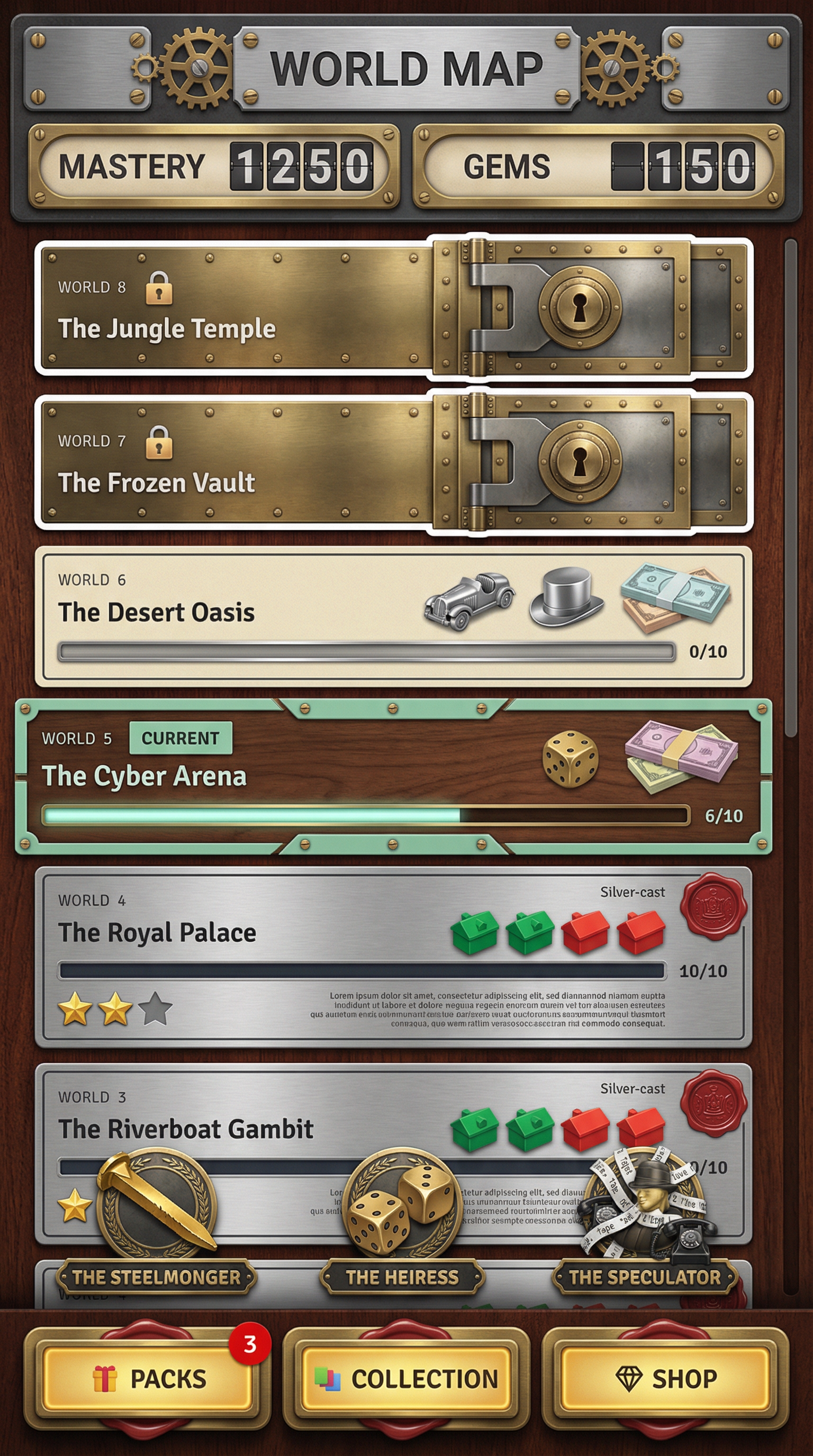The image size is (813, 1456).
Task: Tap the Gems counter panel
Action: click(x=598, y=166)
